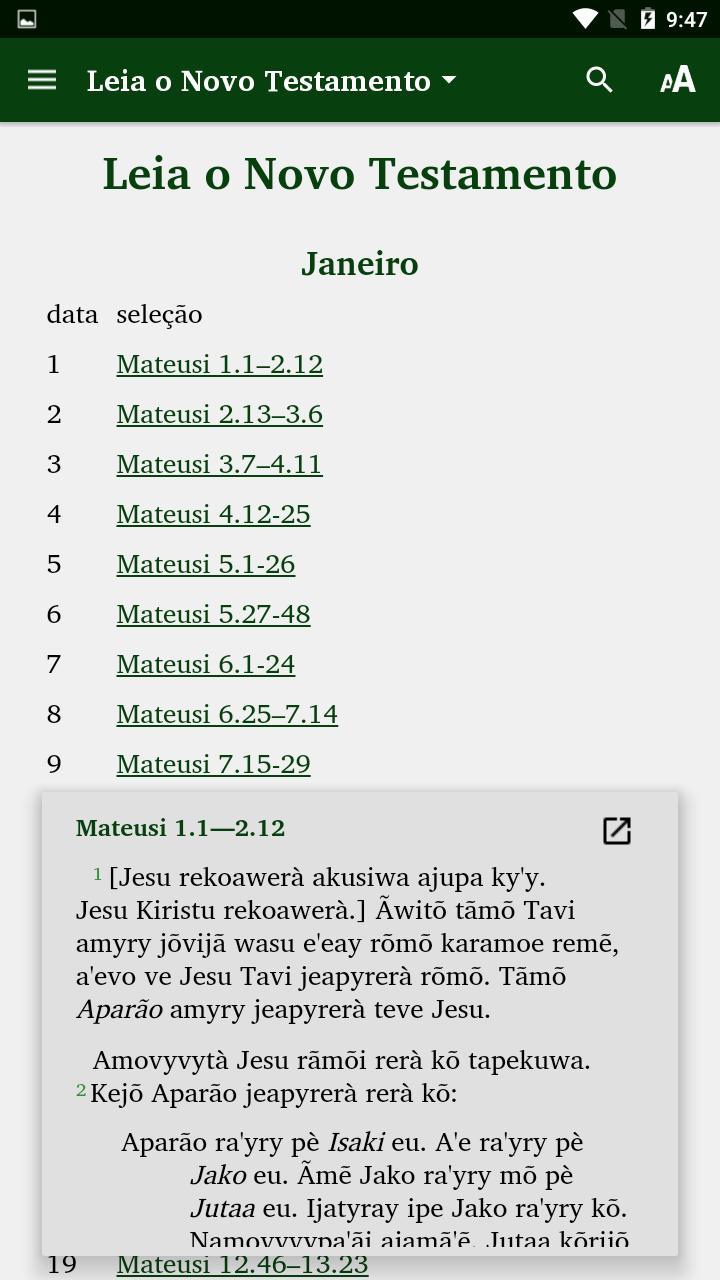This screenshot has height=1280, width=720.
Task: Open the Mateusi 6.25–7.14 reading link
Action: pos(227,714)
